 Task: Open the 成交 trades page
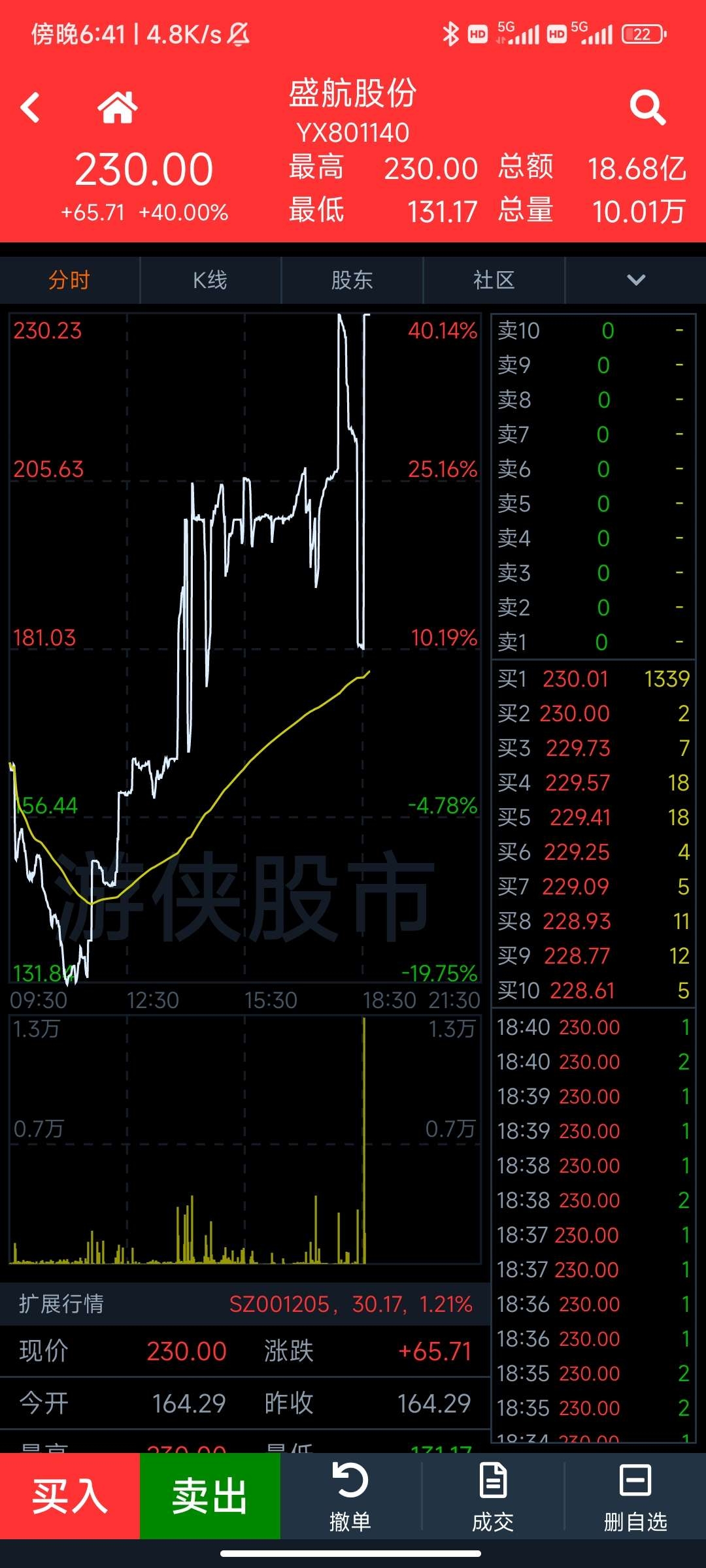tap(493, 1495)
